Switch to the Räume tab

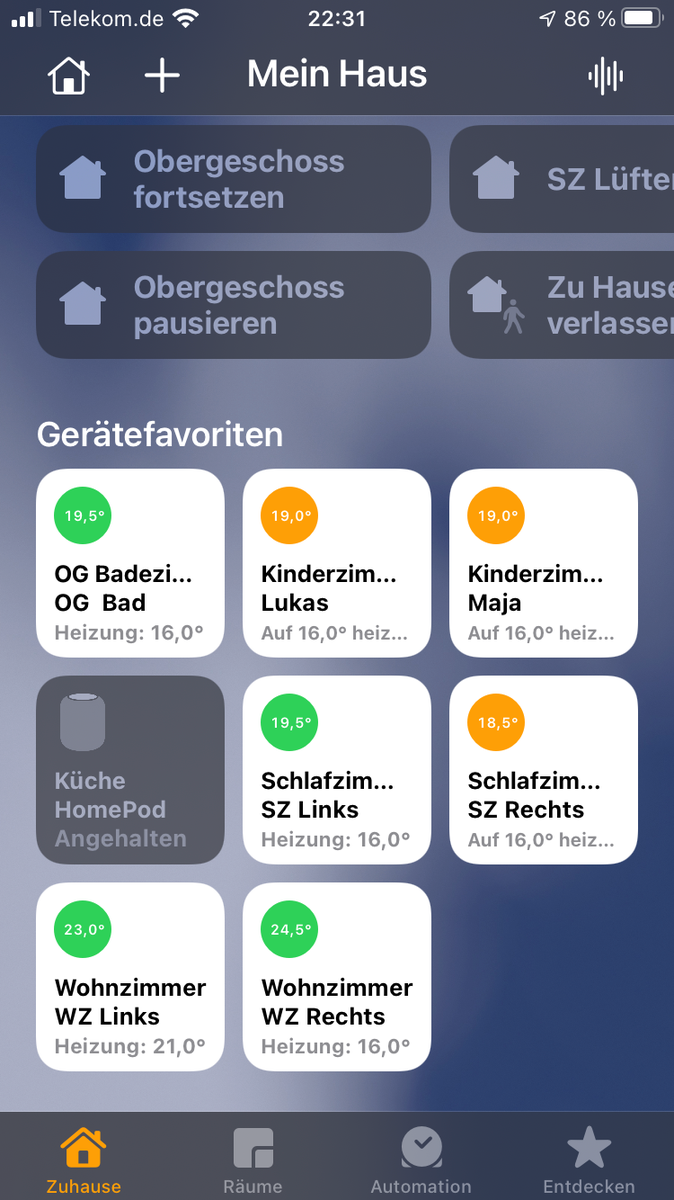[252, 1160]
